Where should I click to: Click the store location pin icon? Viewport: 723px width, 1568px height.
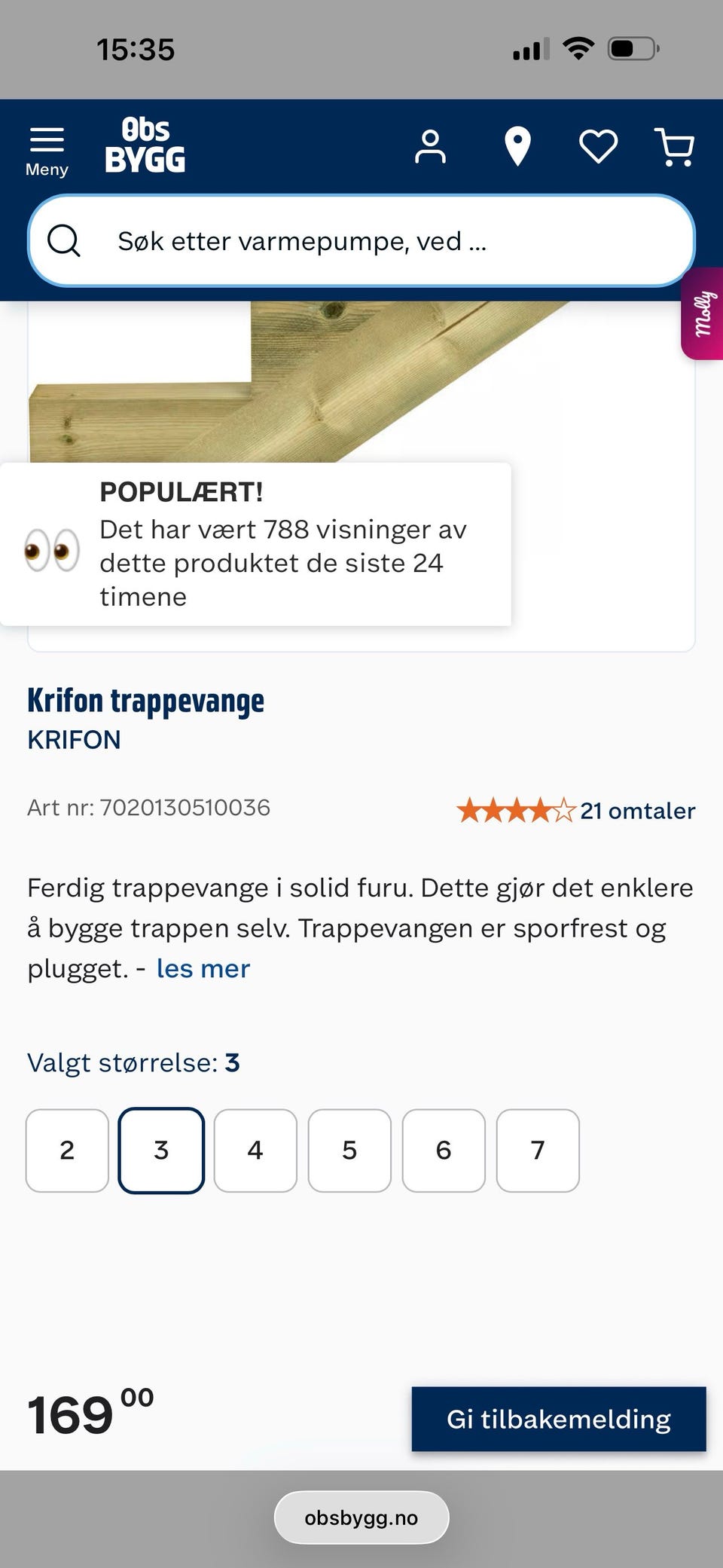(517, 145)
